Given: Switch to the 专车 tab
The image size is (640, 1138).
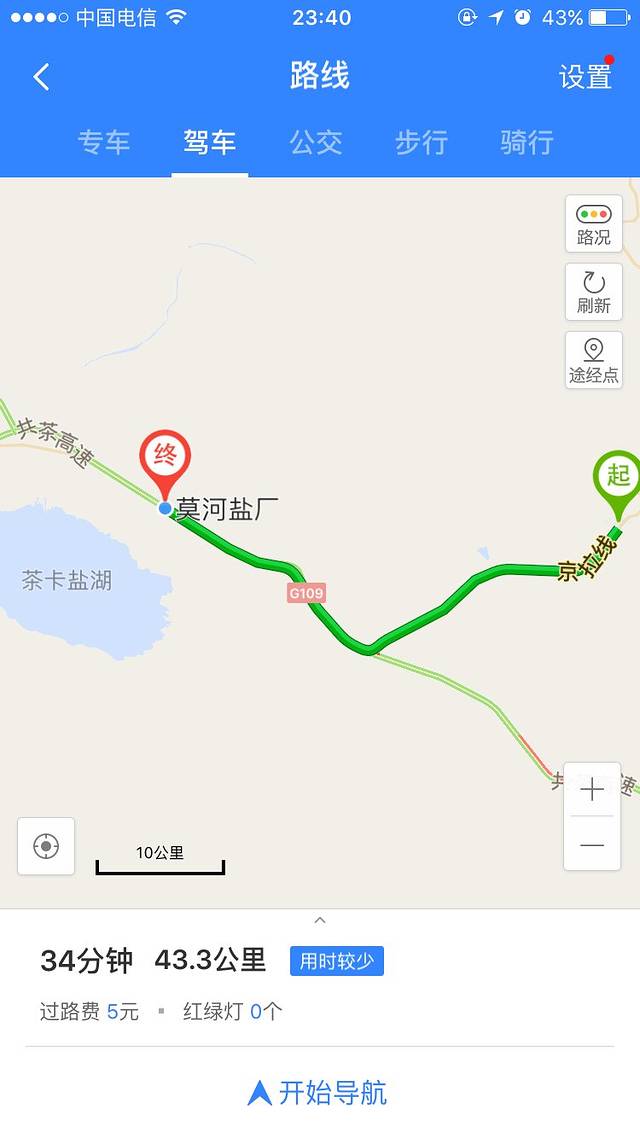Looking at the screenshot, I should 104,143.
